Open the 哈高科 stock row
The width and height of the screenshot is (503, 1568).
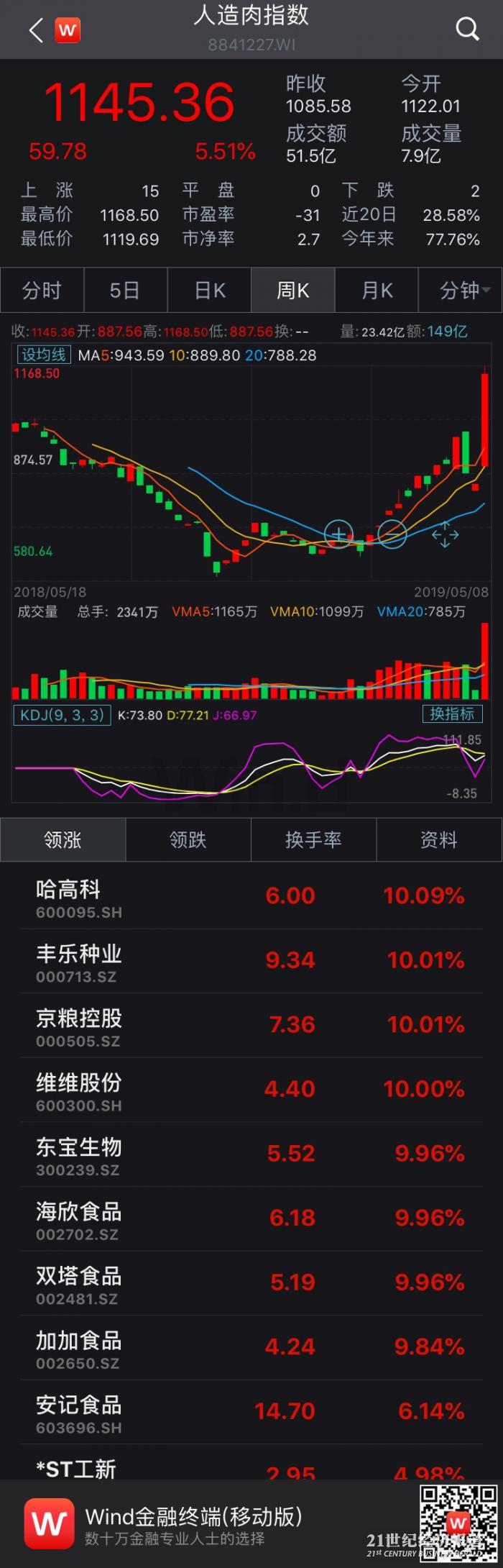click(251, 898)
